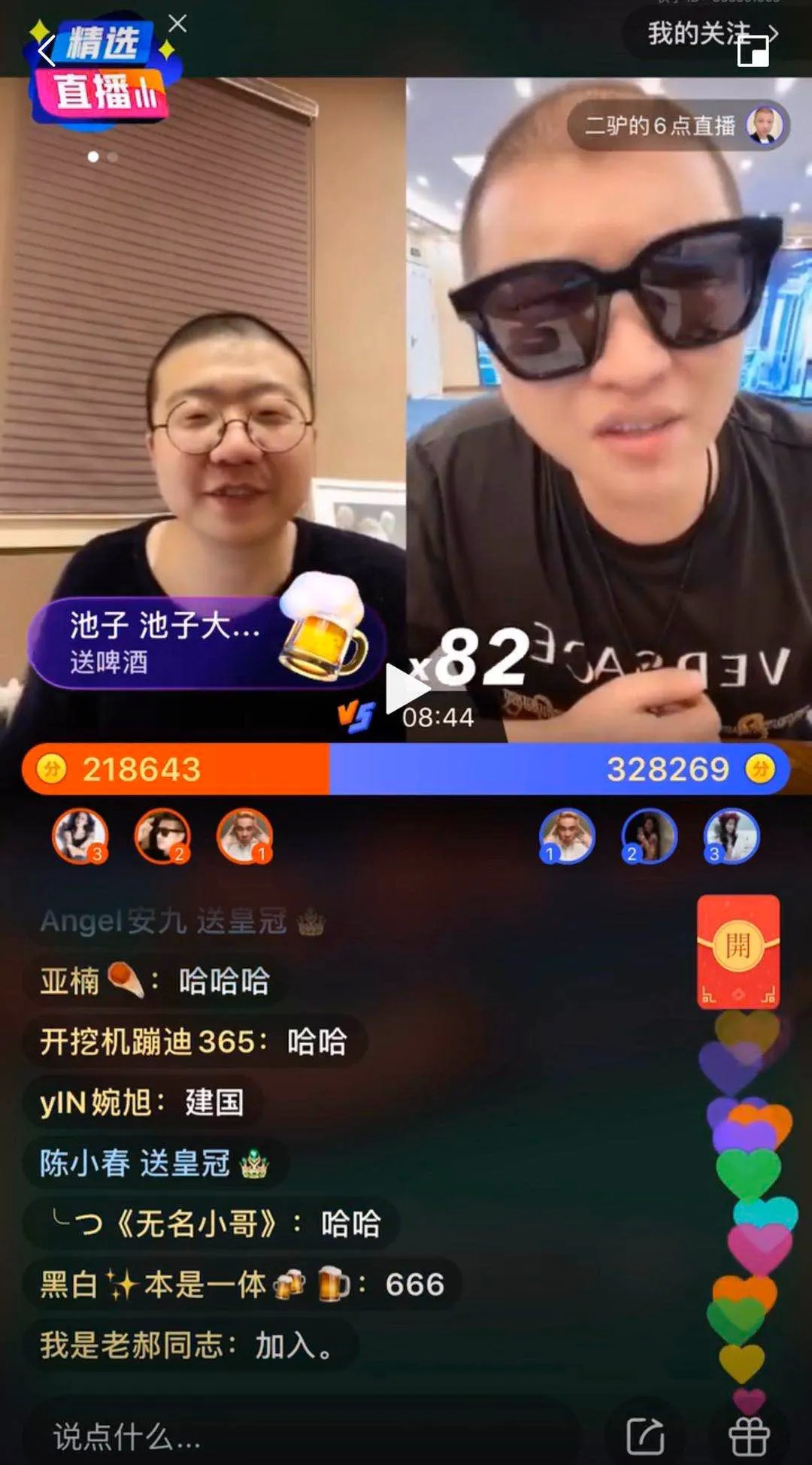The image size is (812, 1465).
Task: Tap the play button in the video
Action: click(405, 687)
